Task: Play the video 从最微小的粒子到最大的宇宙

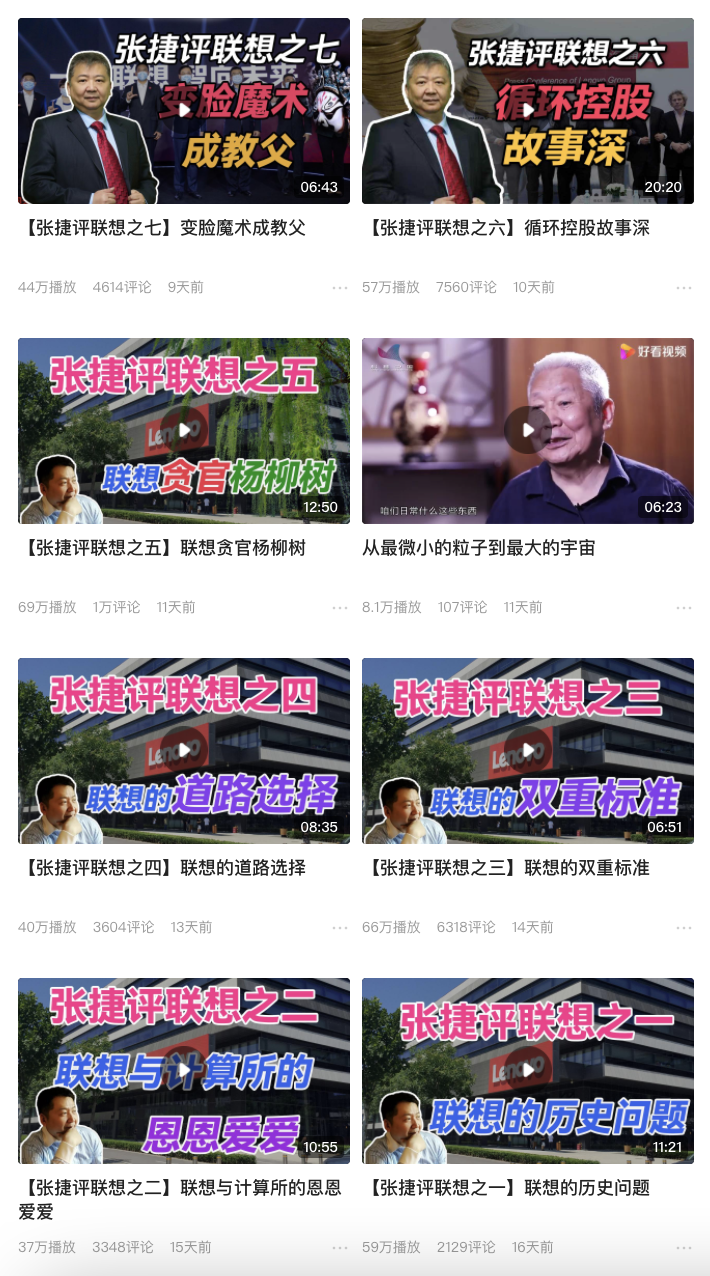Action: [x=528, y=430]
